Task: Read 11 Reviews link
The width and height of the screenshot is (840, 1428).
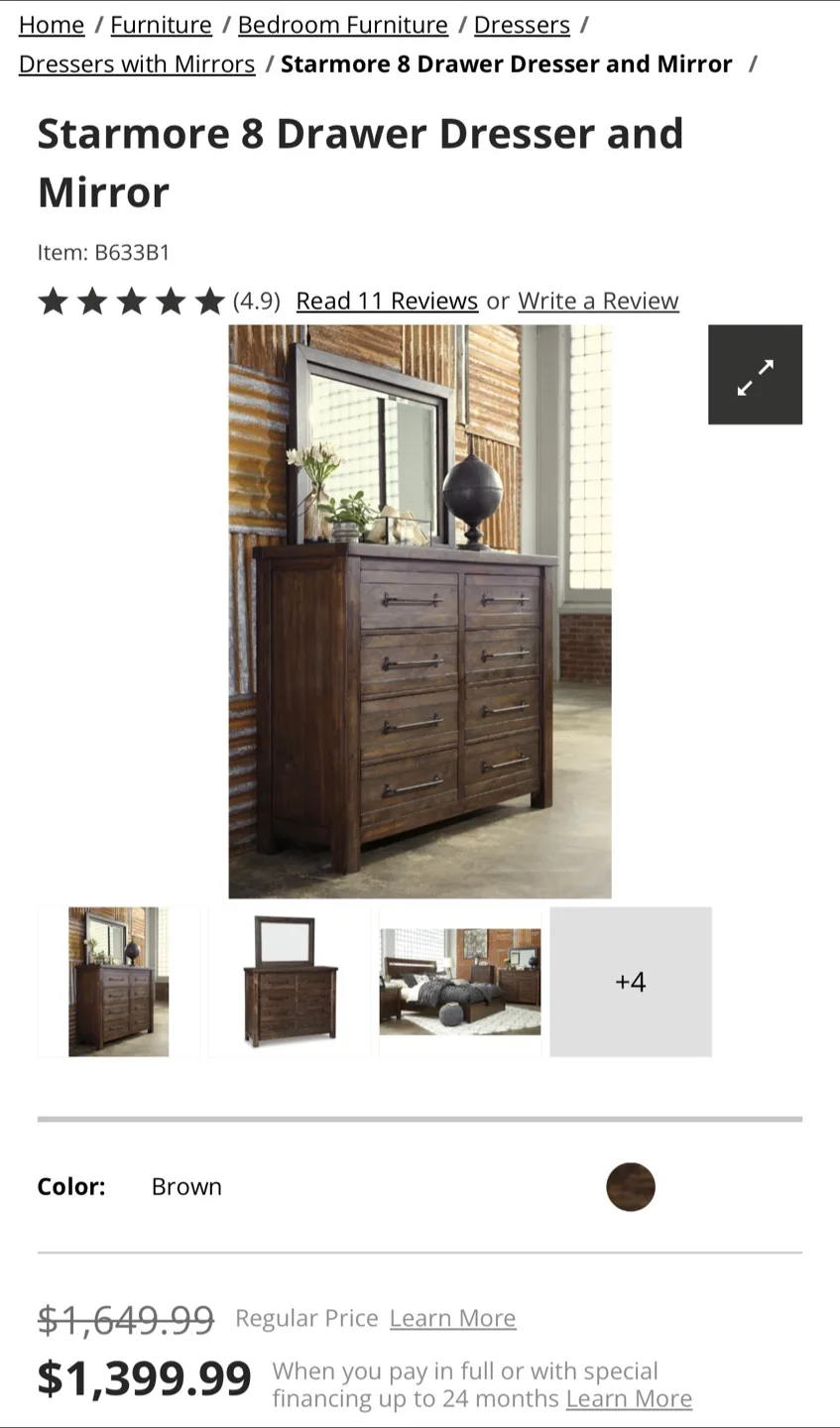Action: [387, 300]
